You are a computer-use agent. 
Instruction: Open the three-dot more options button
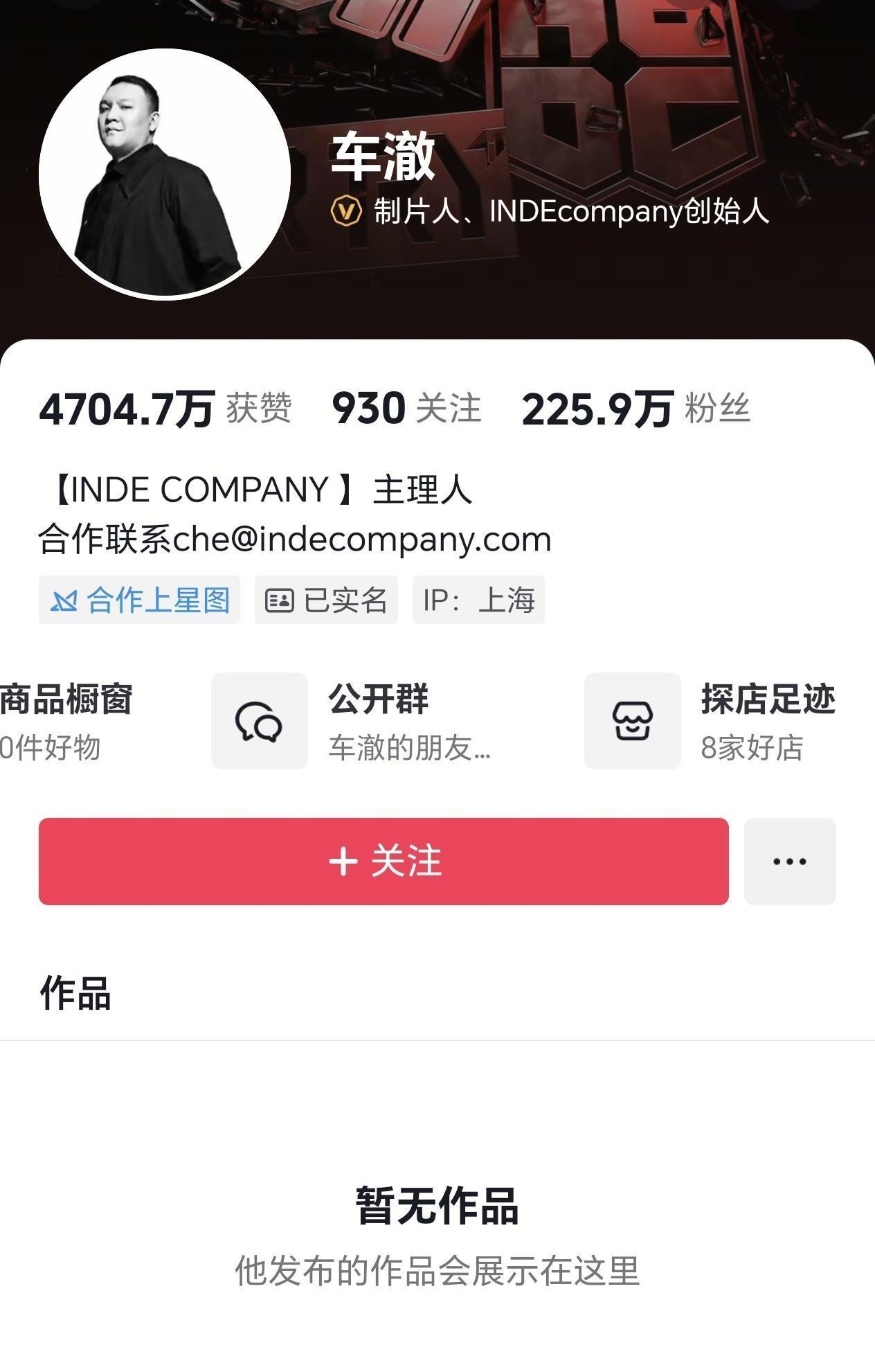click(790, 861)
